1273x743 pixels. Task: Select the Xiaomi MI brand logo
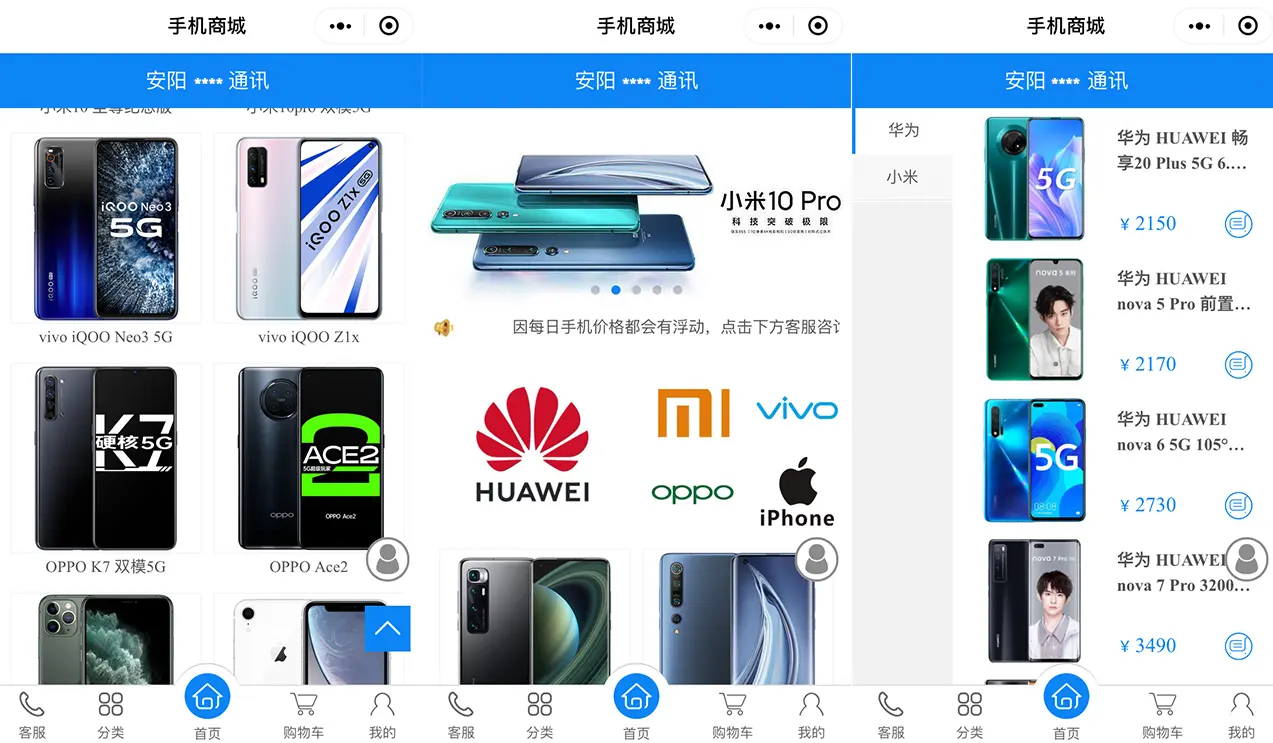click(x=693, y=413)
